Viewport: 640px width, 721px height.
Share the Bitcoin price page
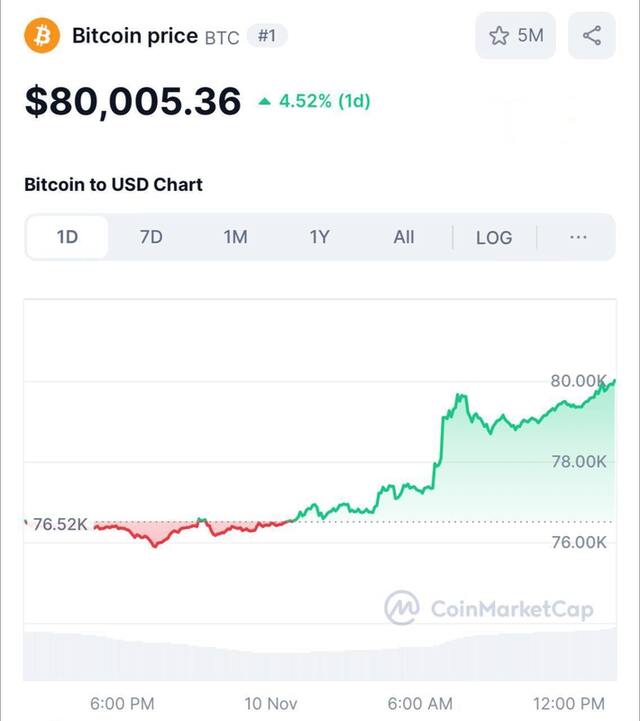tap(592, 36)
